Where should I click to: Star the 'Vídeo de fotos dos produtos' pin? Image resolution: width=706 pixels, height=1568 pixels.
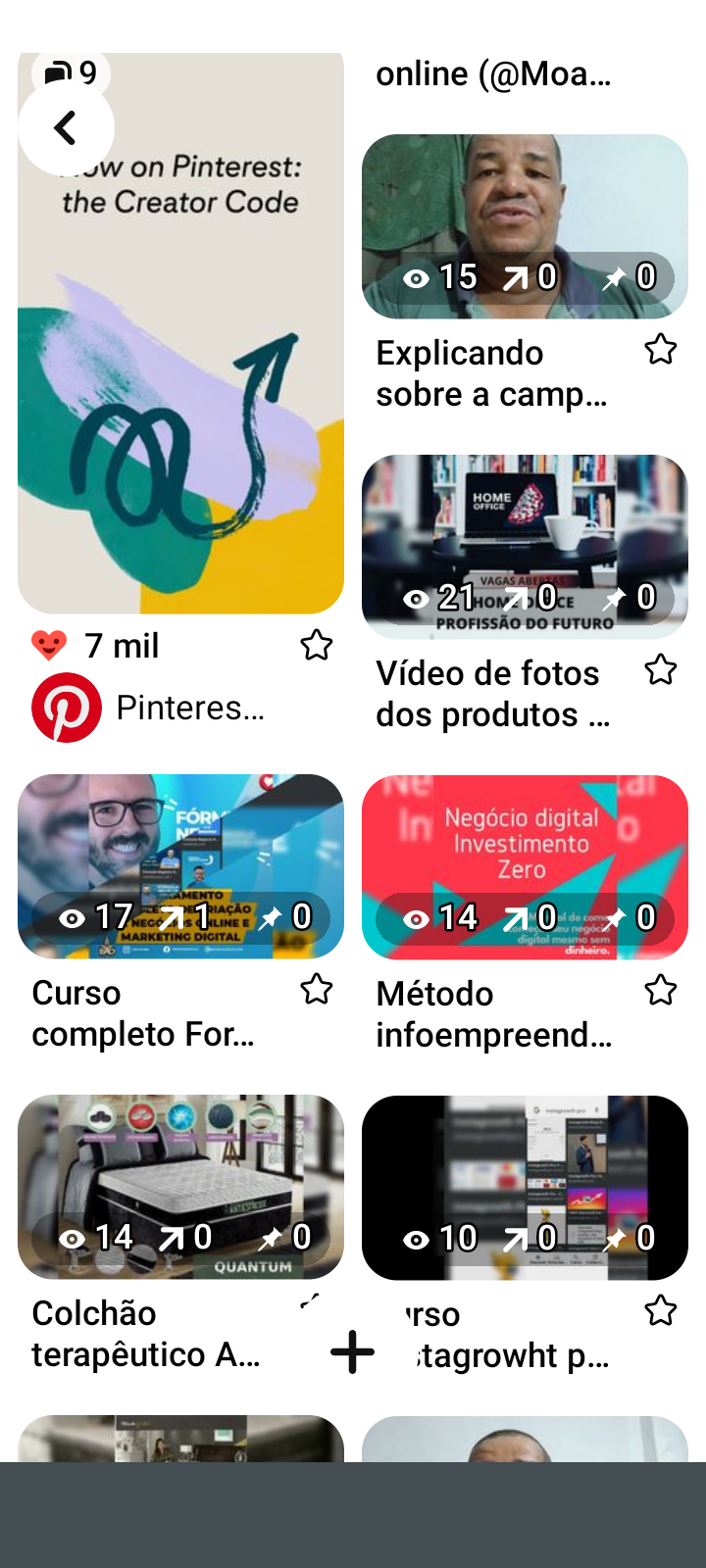[x=660, y=670]
